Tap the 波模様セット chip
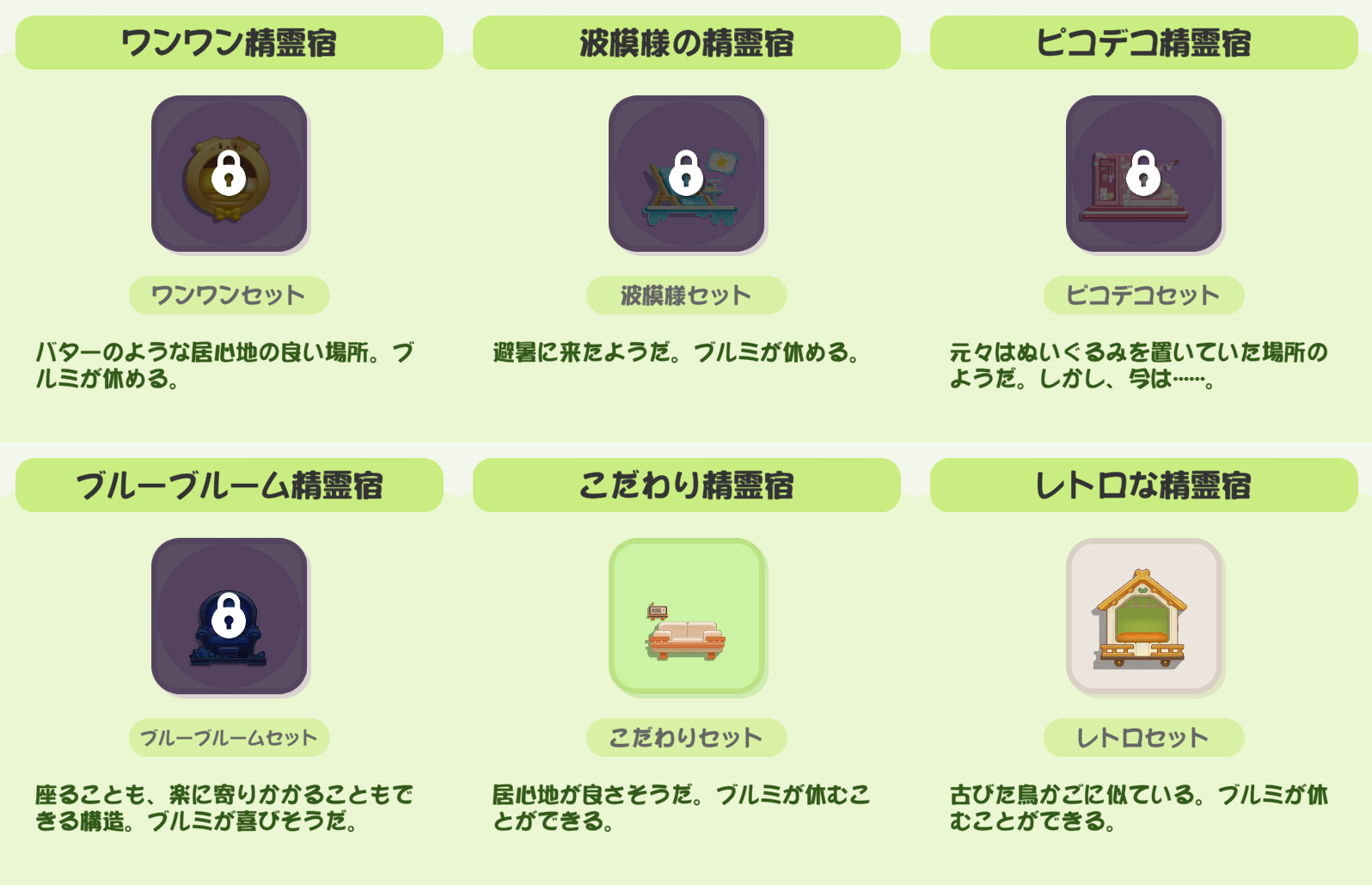Viewport: 1372px width, 885px height. (x=687, y=296)
